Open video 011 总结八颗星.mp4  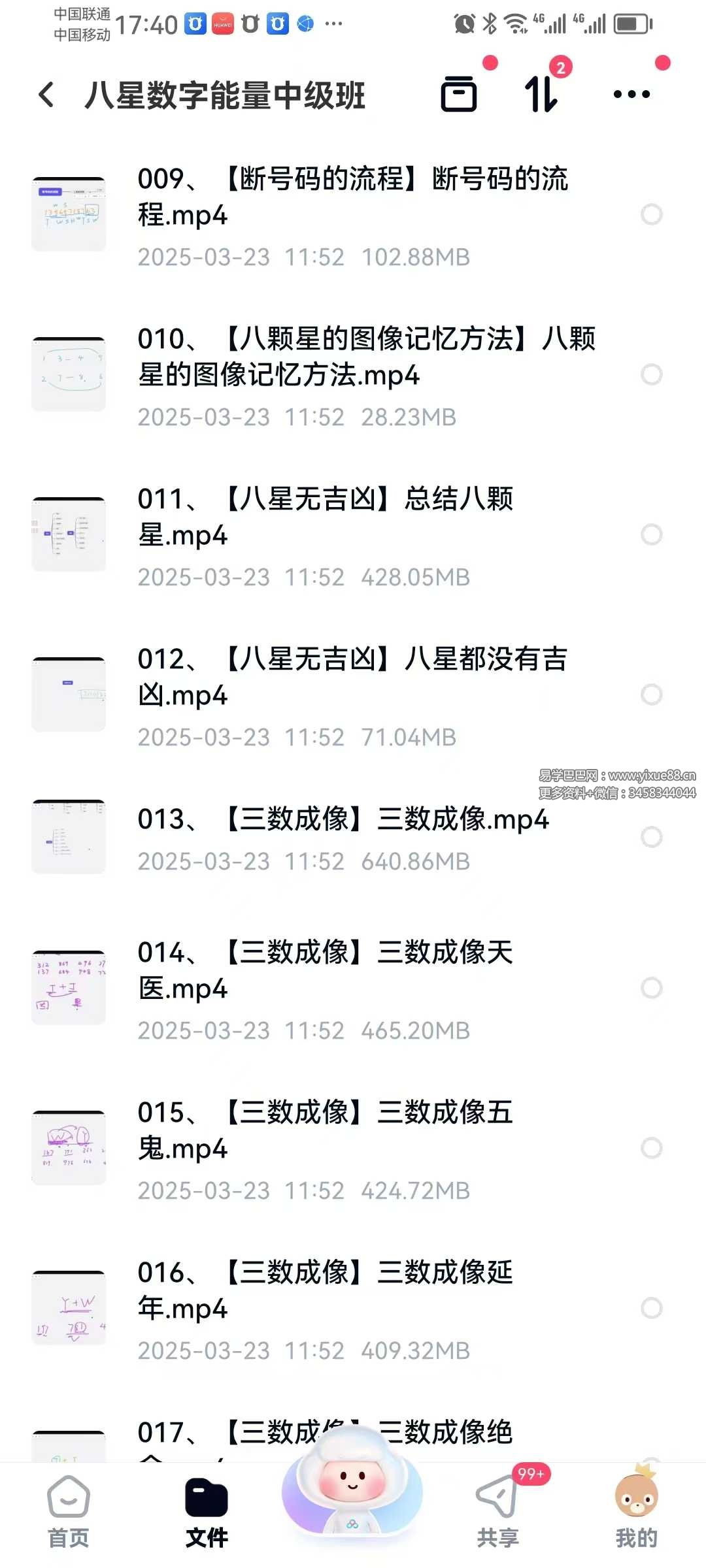[x=326, y=517]
